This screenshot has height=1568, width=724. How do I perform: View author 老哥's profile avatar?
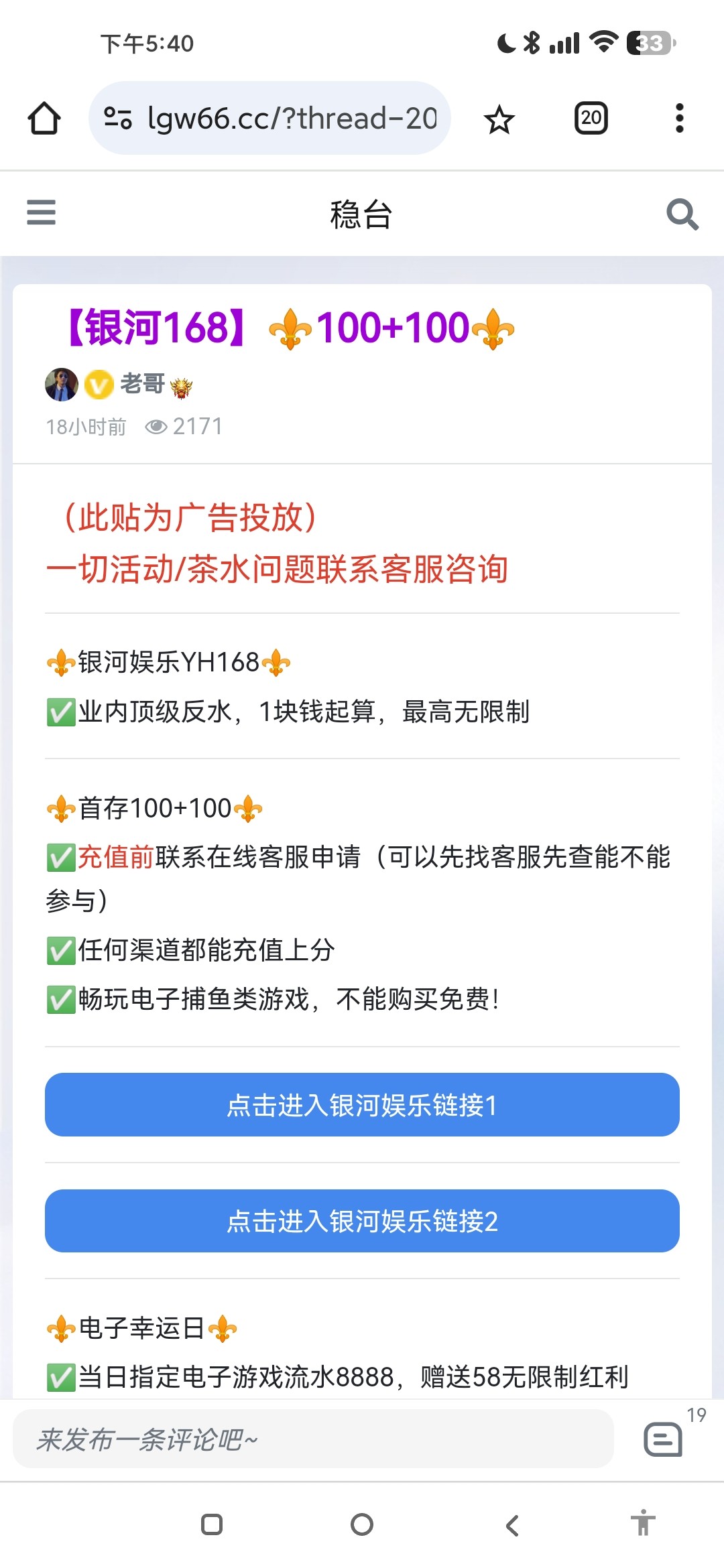point(62,385)
